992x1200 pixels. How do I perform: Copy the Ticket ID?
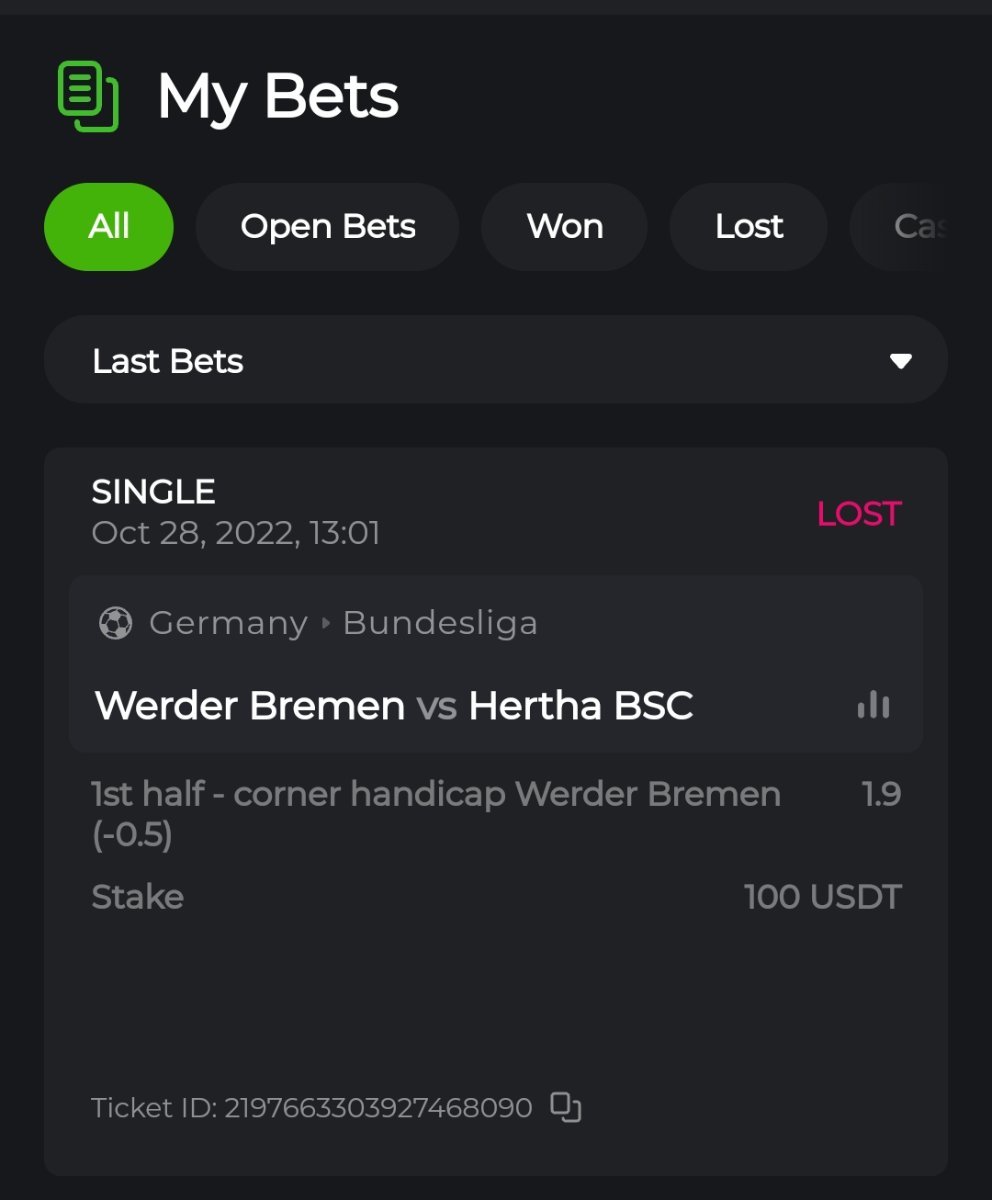pyautogui.click(x=566, y=1107)
